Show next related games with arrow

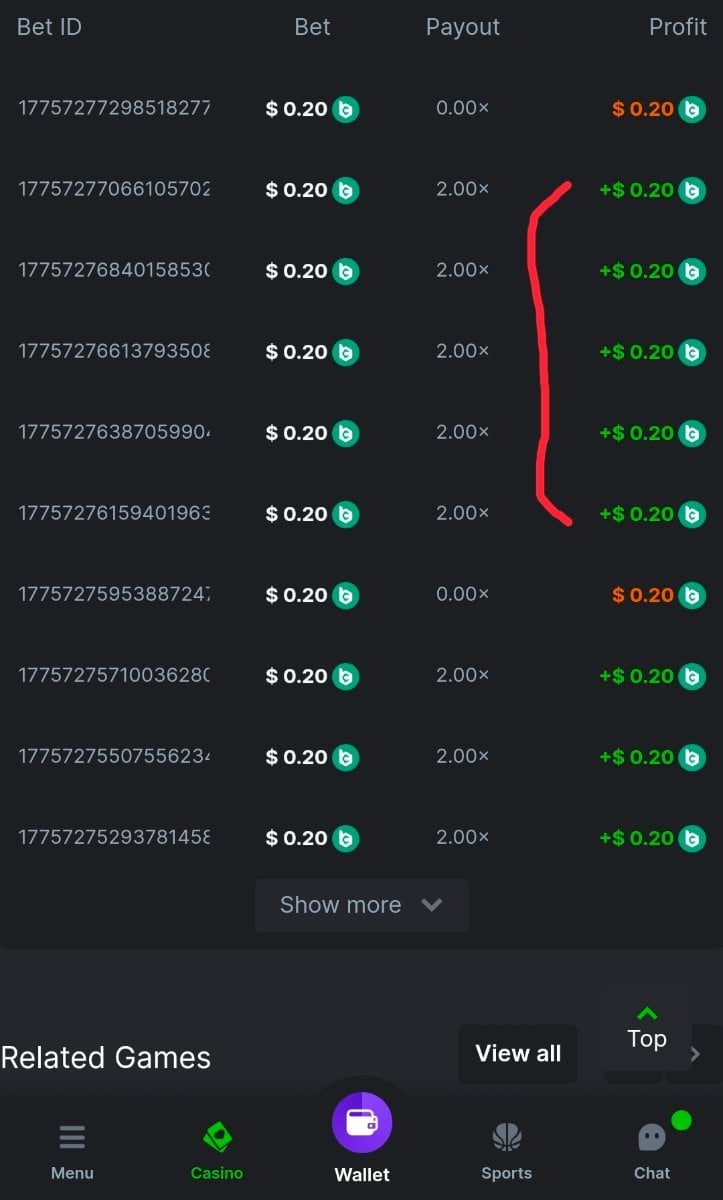(696, 1054)
